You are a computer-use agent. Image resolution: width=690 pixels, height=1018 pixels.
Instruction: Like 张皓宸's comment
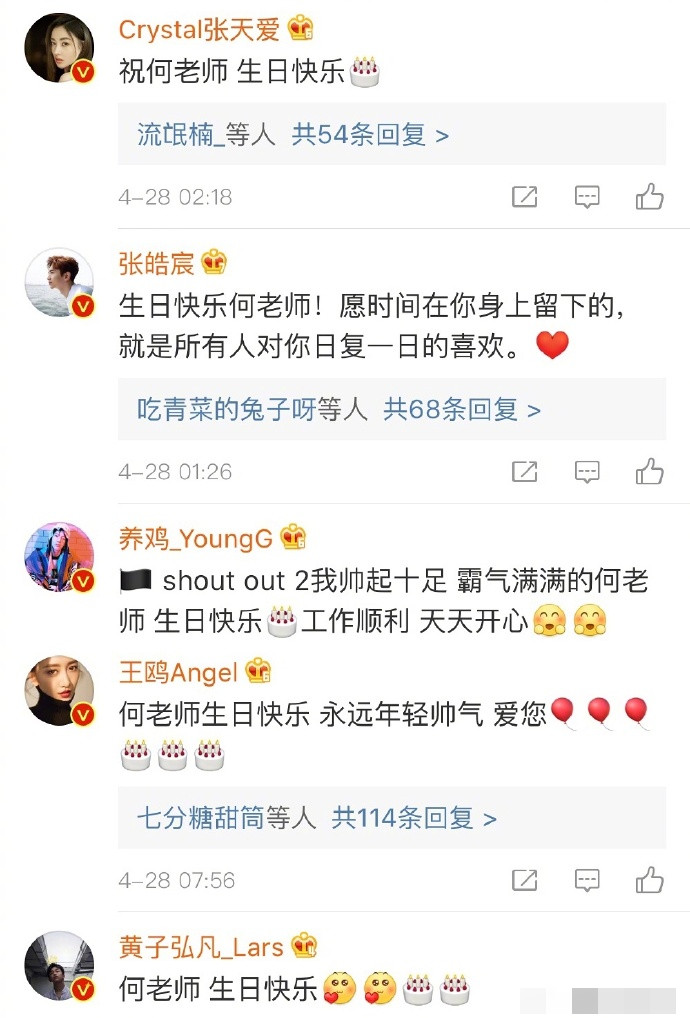[x=650, y=471]
